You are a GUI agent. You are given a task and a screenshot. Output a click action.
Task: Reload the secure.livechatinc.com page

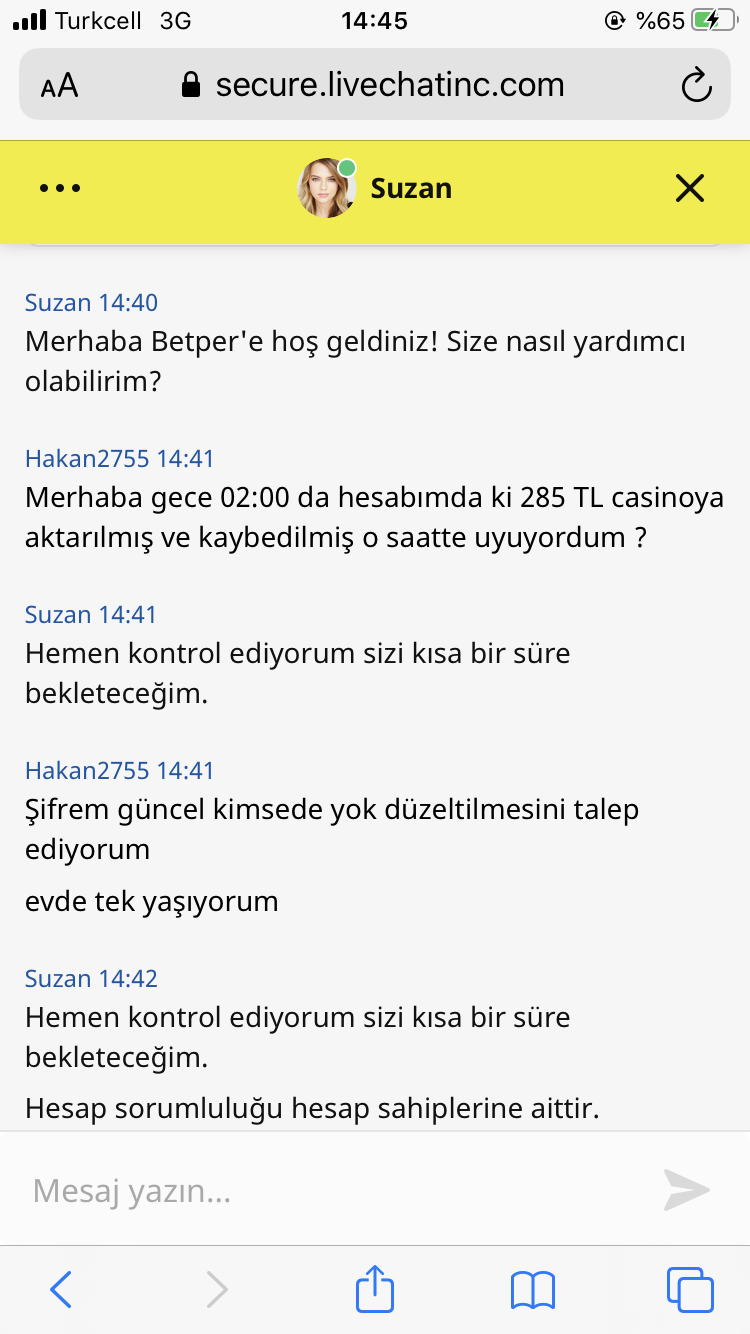click(695, 86)
